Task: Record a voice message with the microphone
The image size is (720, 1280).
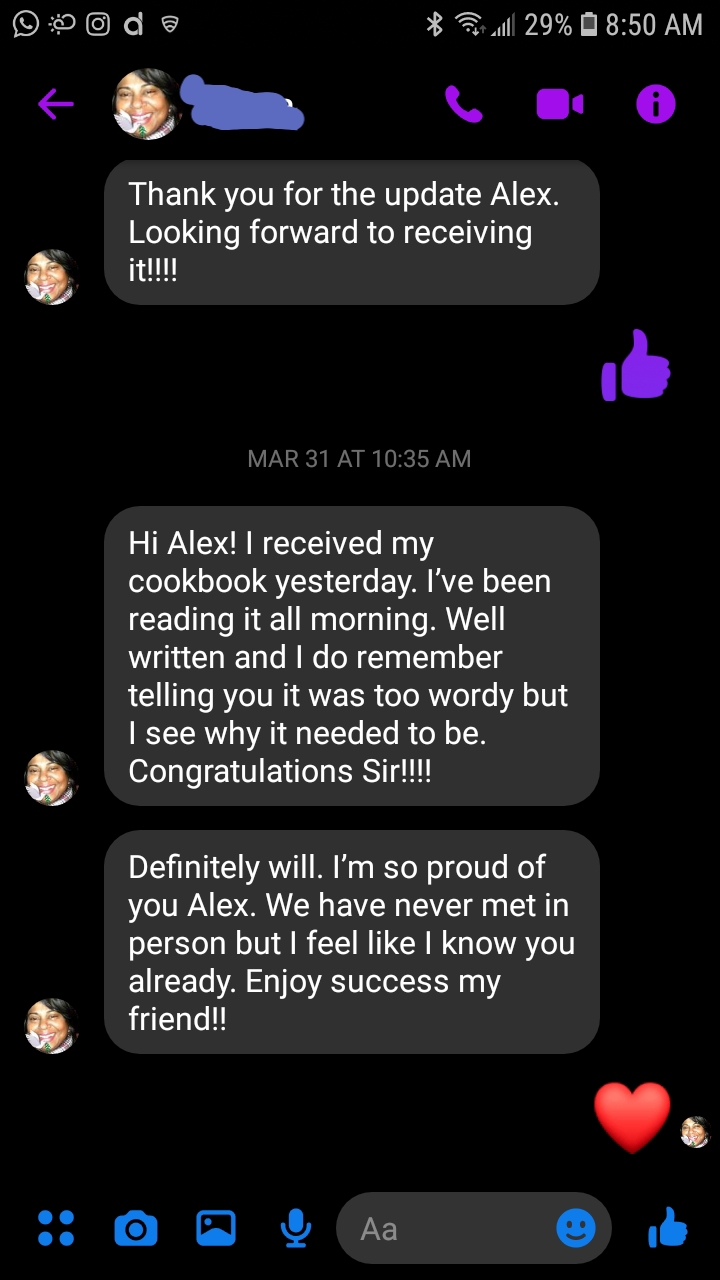Action: [294, 1228]
